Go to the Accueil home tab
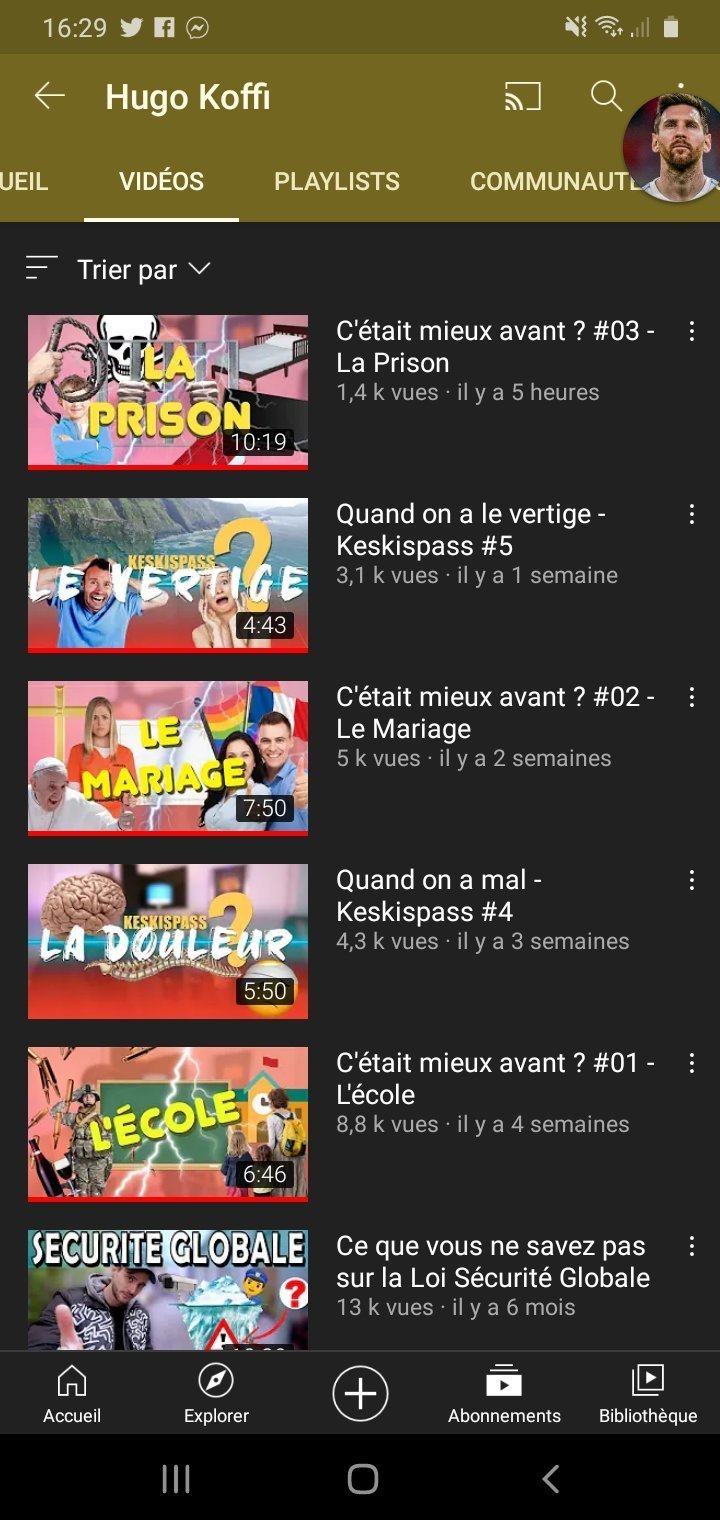The height and width of the screenshot is (1520, 720). pyautogui.click(x=72, y=1394)
